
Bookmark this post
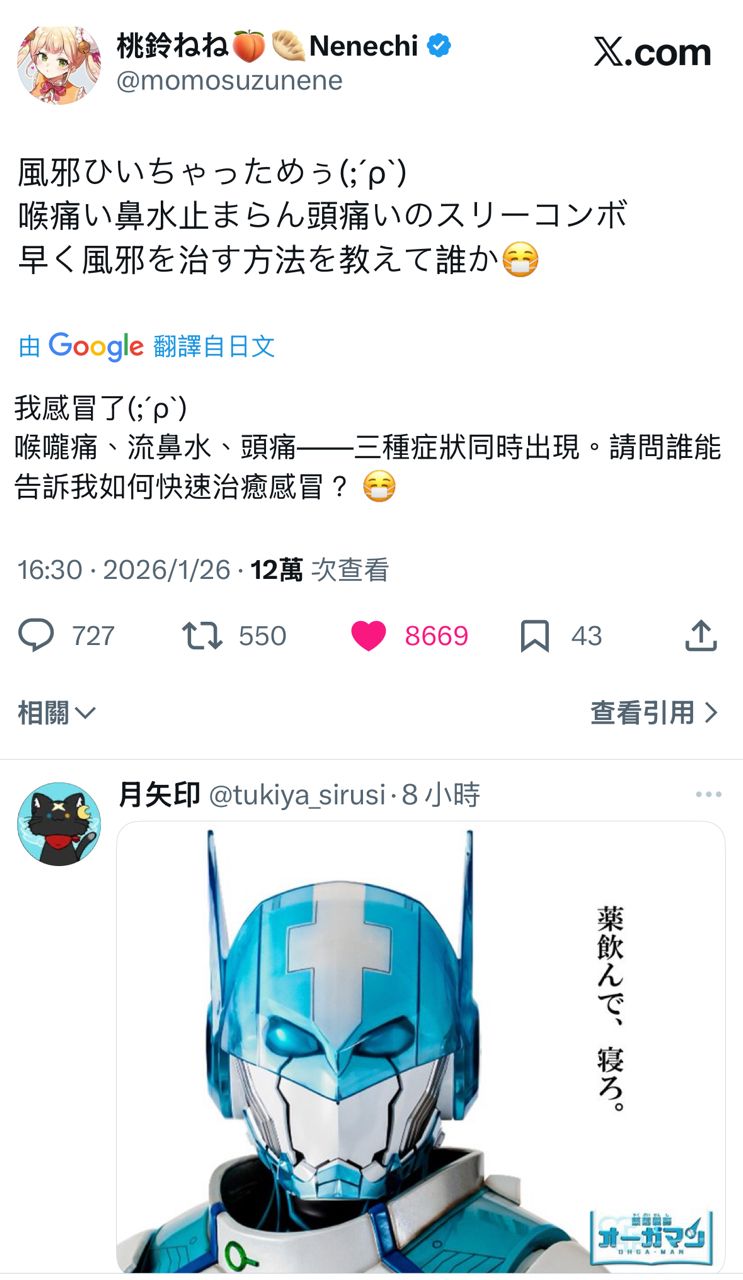(x=535, y=635)
